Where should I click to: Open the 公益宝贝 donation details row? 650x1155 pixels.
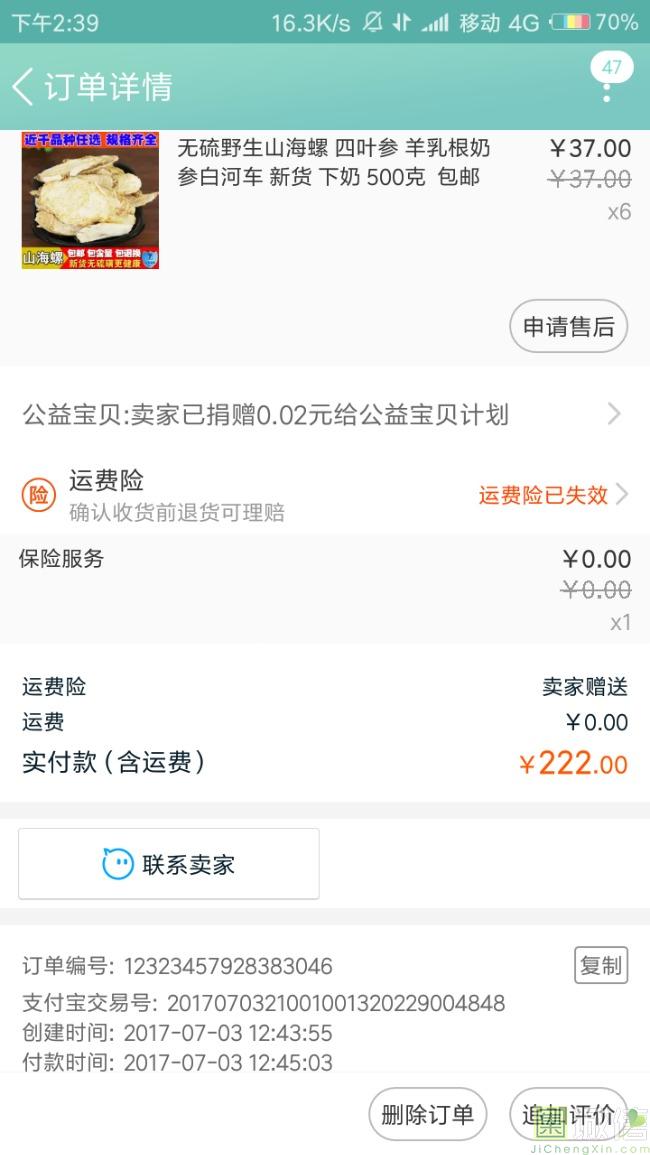tap(324, 414)
